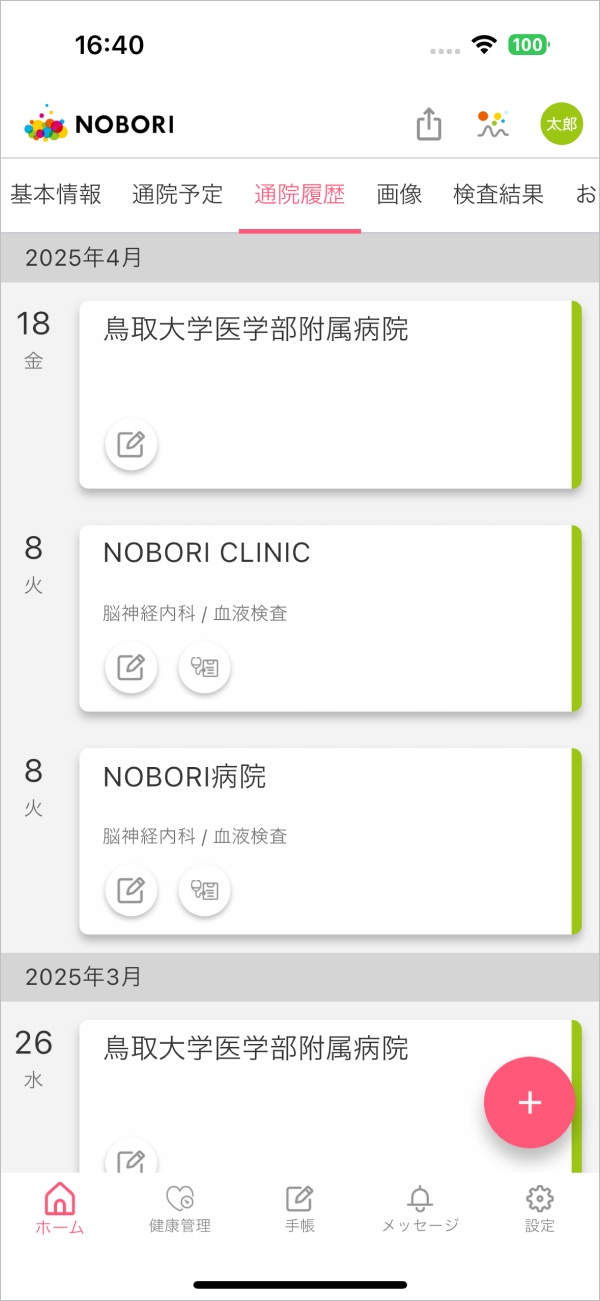Switch to the 基本情報 tab
This screenshot has height=1301, width=600.
[x=56, y=195]
